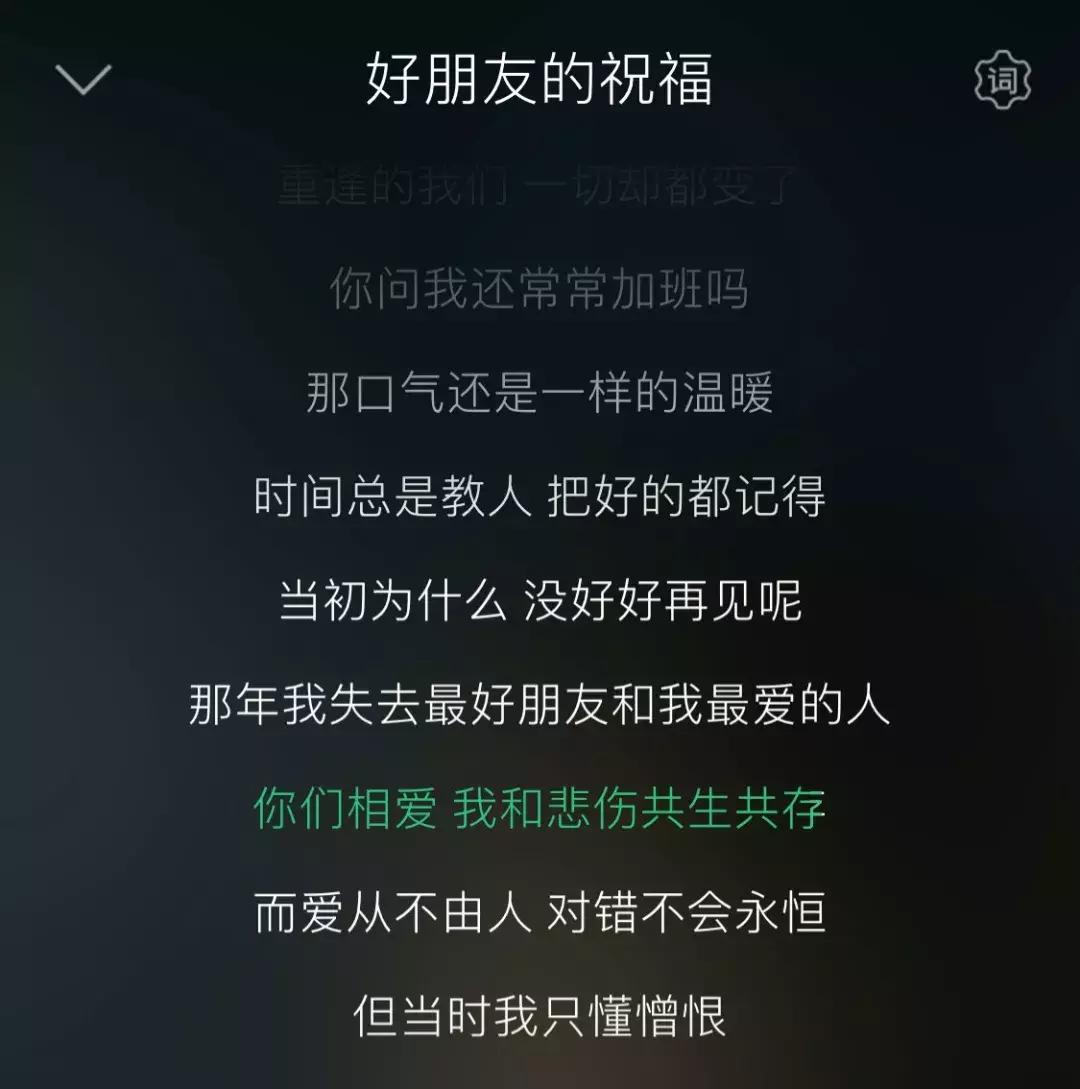
Task: Jump to line 你问我还常常加班吗
Action: coord(540,290)
